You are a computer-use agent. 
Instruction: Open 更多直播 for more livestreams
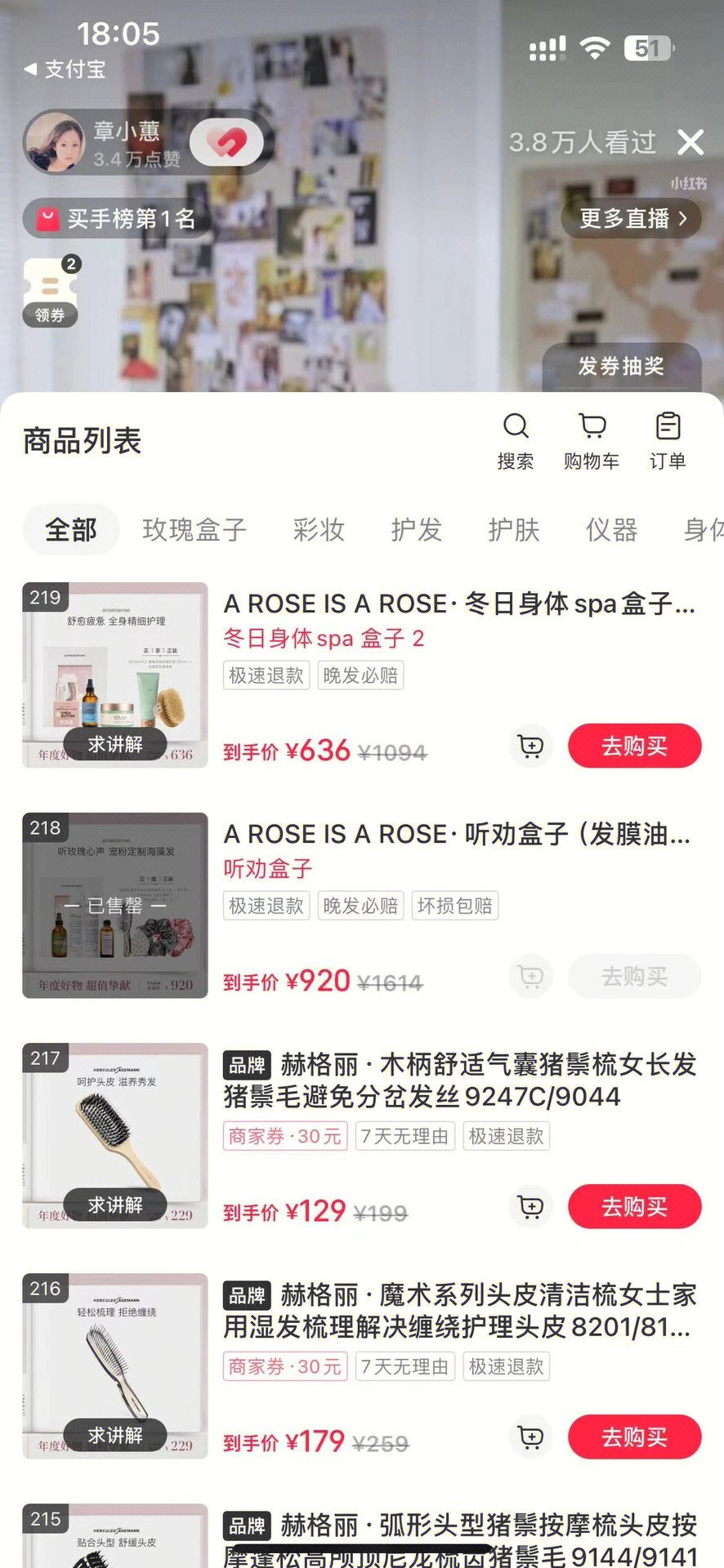pyautogui.click(x=632, y=218)
